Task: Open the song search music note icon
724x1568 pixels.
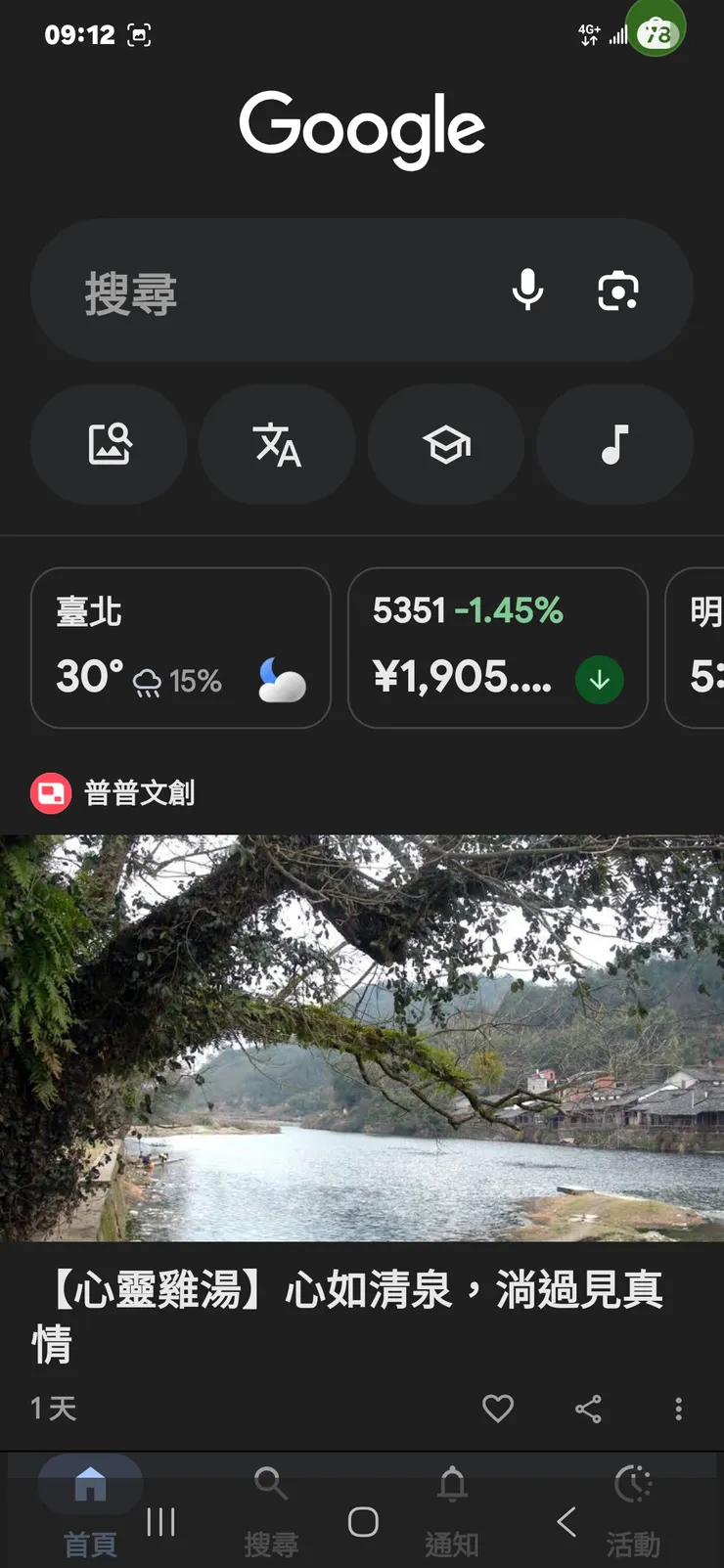Action: tap(614, 444)
